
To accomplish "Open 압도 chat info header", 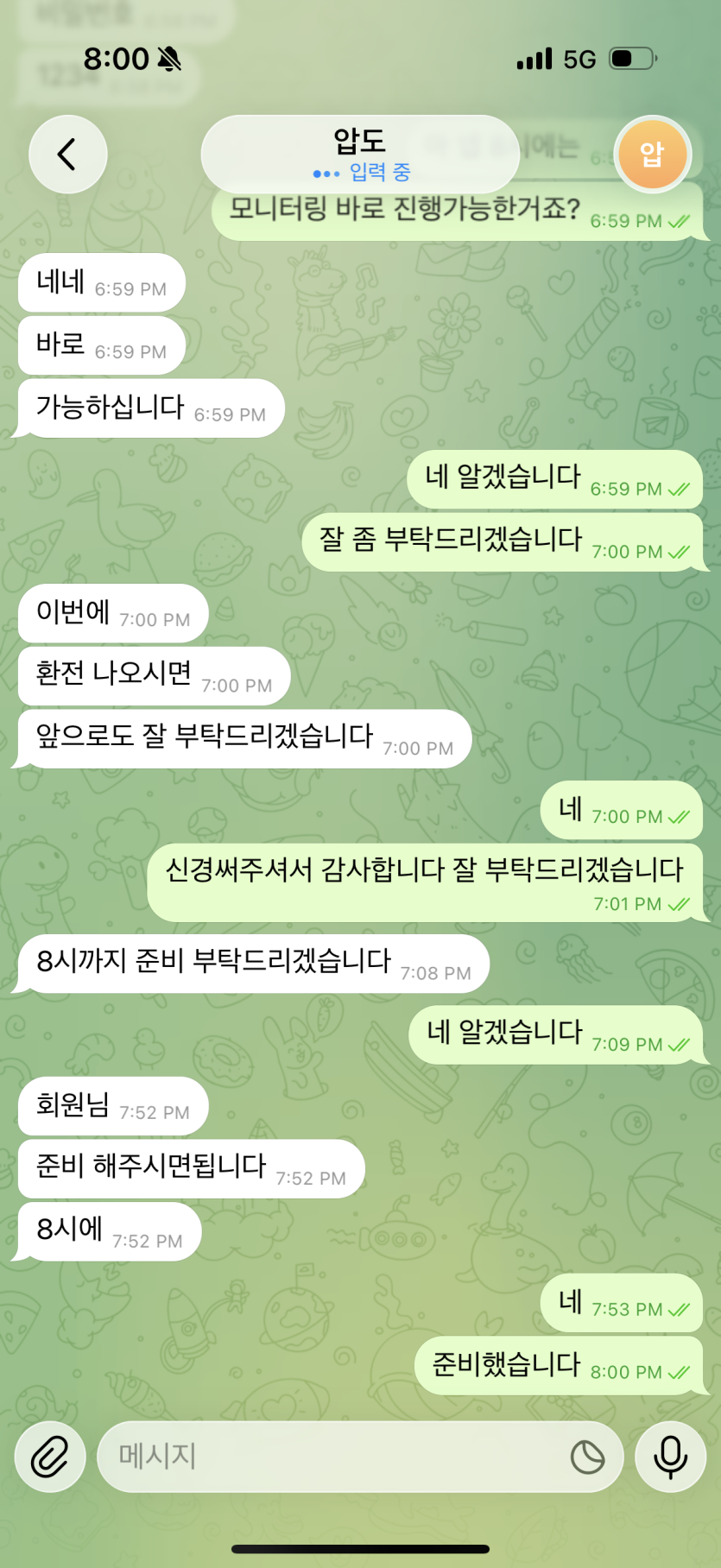I will 360,154.
